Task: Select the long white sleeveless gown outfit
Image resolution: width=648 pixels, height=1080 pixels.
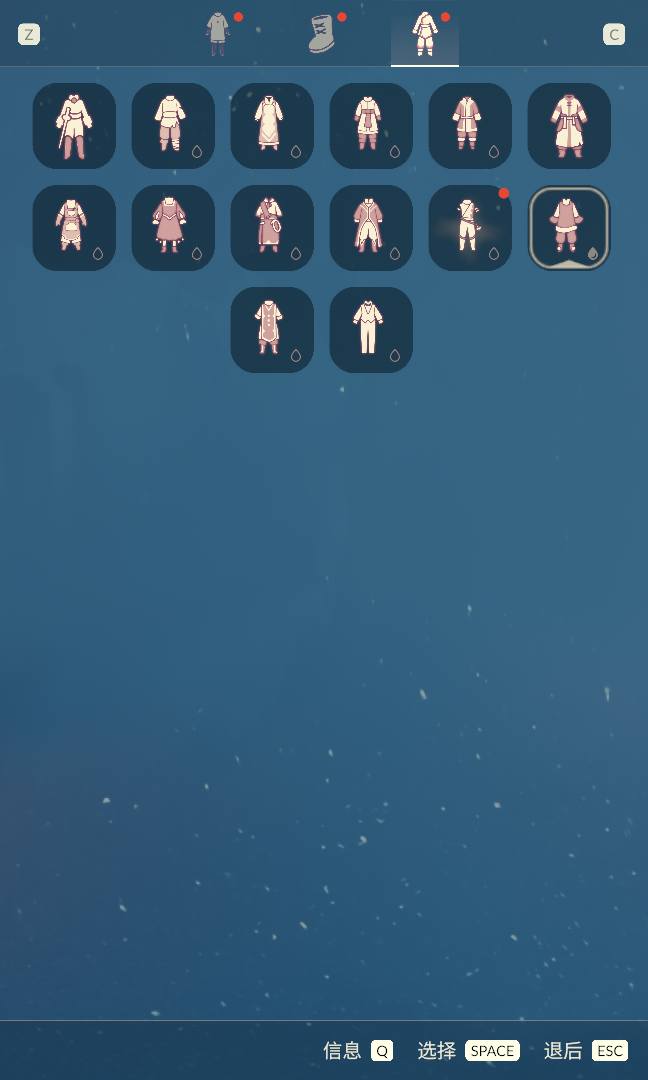Action: coord(272,125)
